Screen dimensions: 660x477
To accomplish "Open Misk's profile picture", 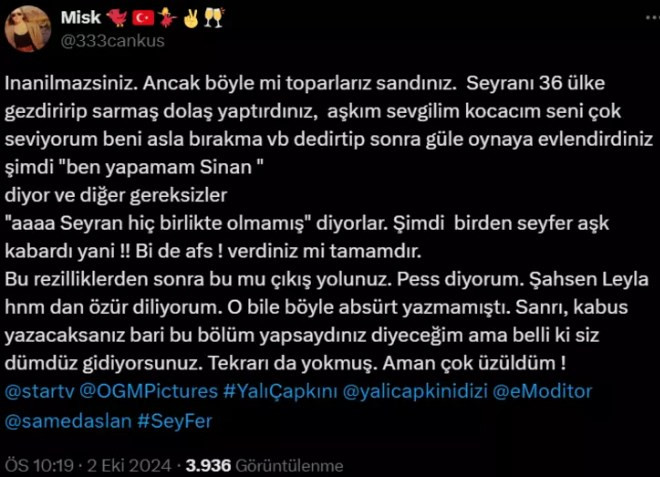I will point(28,28).
